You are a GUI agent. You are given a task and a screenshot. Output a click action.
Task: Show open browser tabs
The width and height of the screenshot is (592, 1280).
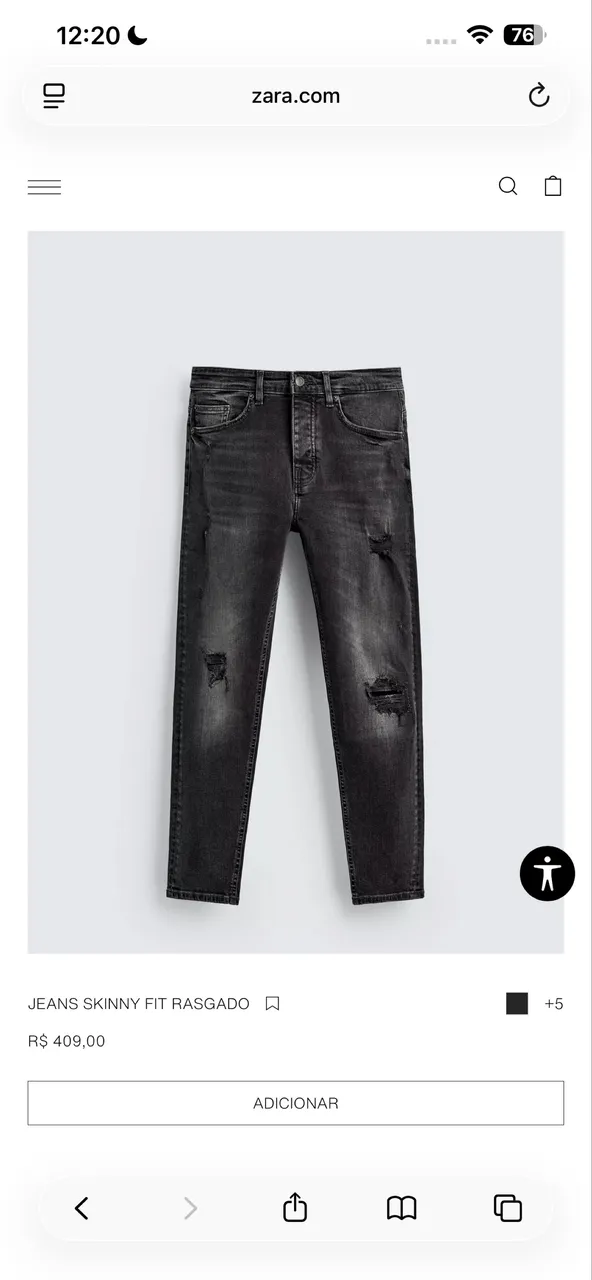coord(508,1208)
